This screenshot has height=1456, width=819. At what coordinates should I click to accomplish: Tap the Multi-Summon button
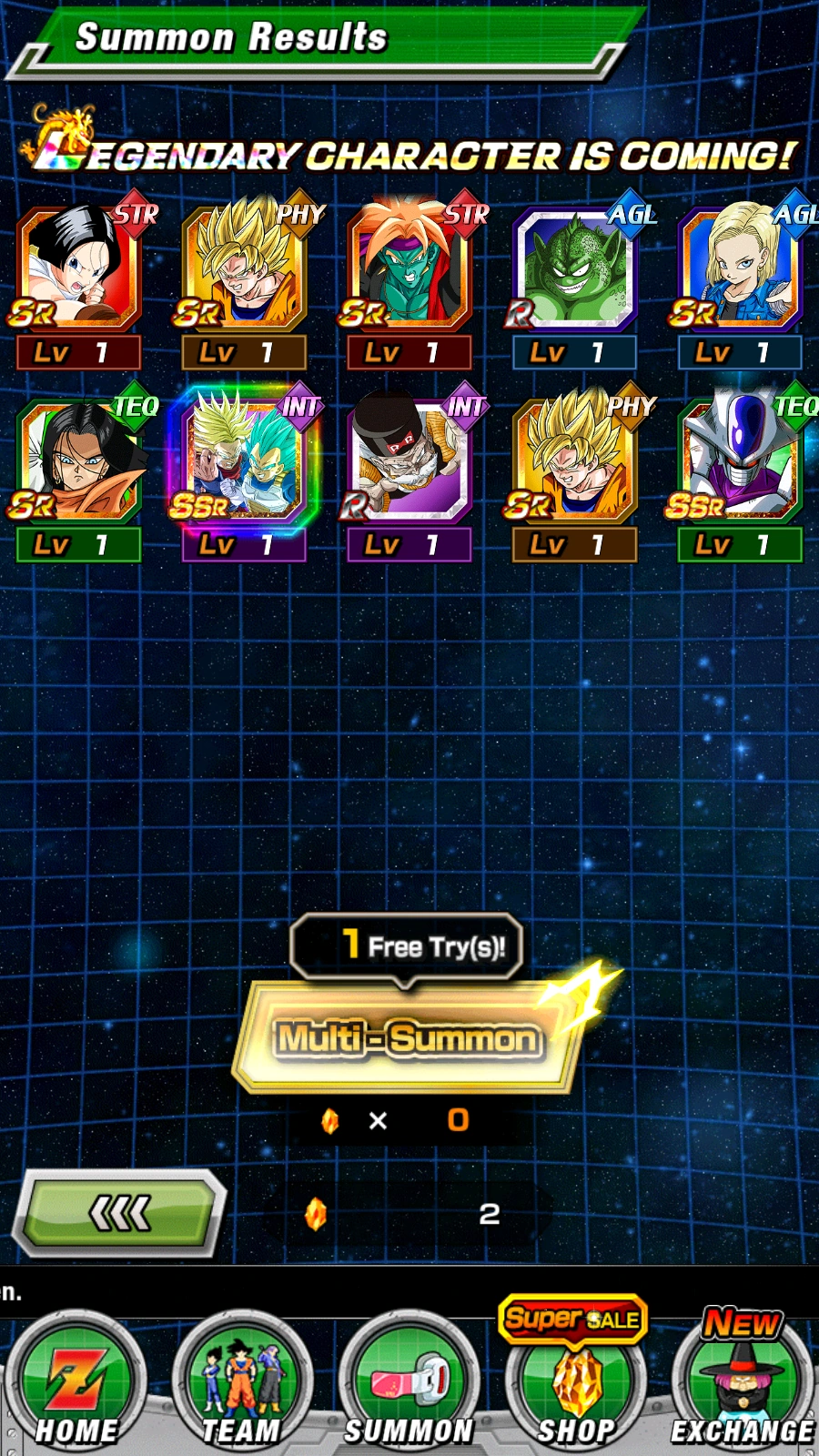[406, 1037]
